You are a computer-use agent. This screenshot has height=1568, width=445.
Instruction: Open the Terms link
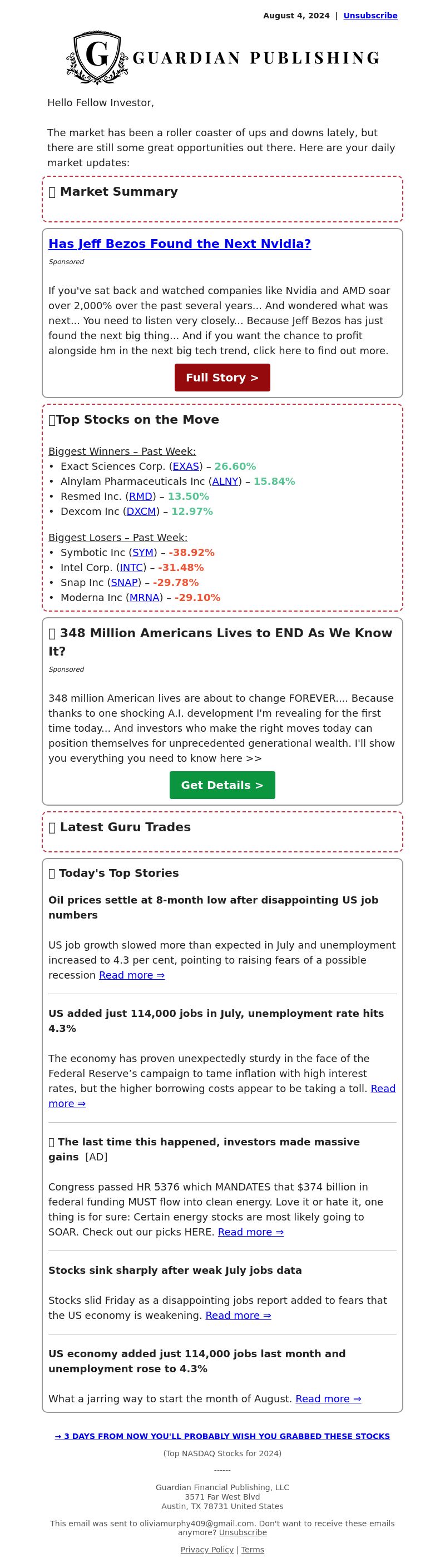[253, 1550]
